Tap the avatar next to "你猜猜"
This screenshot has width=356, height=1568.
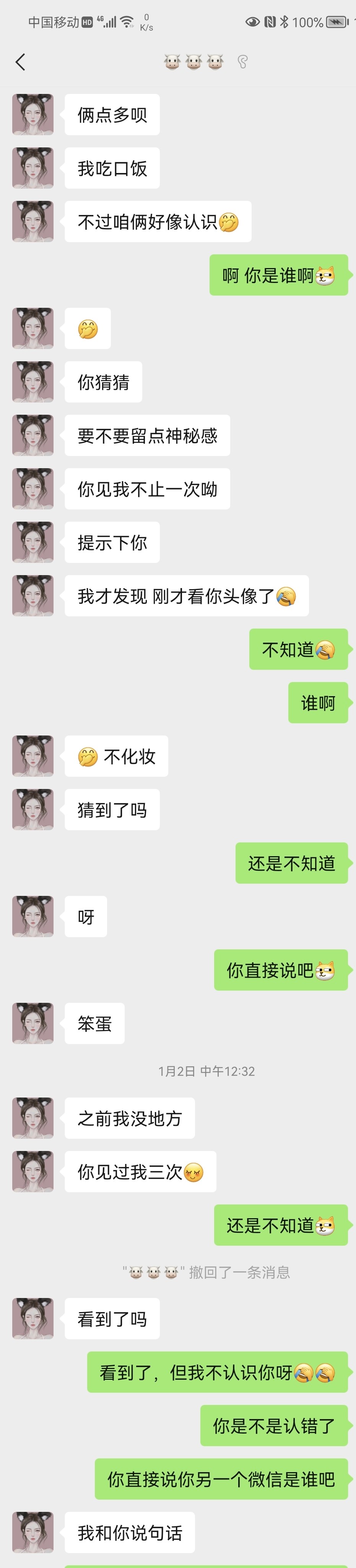(33, 381)
